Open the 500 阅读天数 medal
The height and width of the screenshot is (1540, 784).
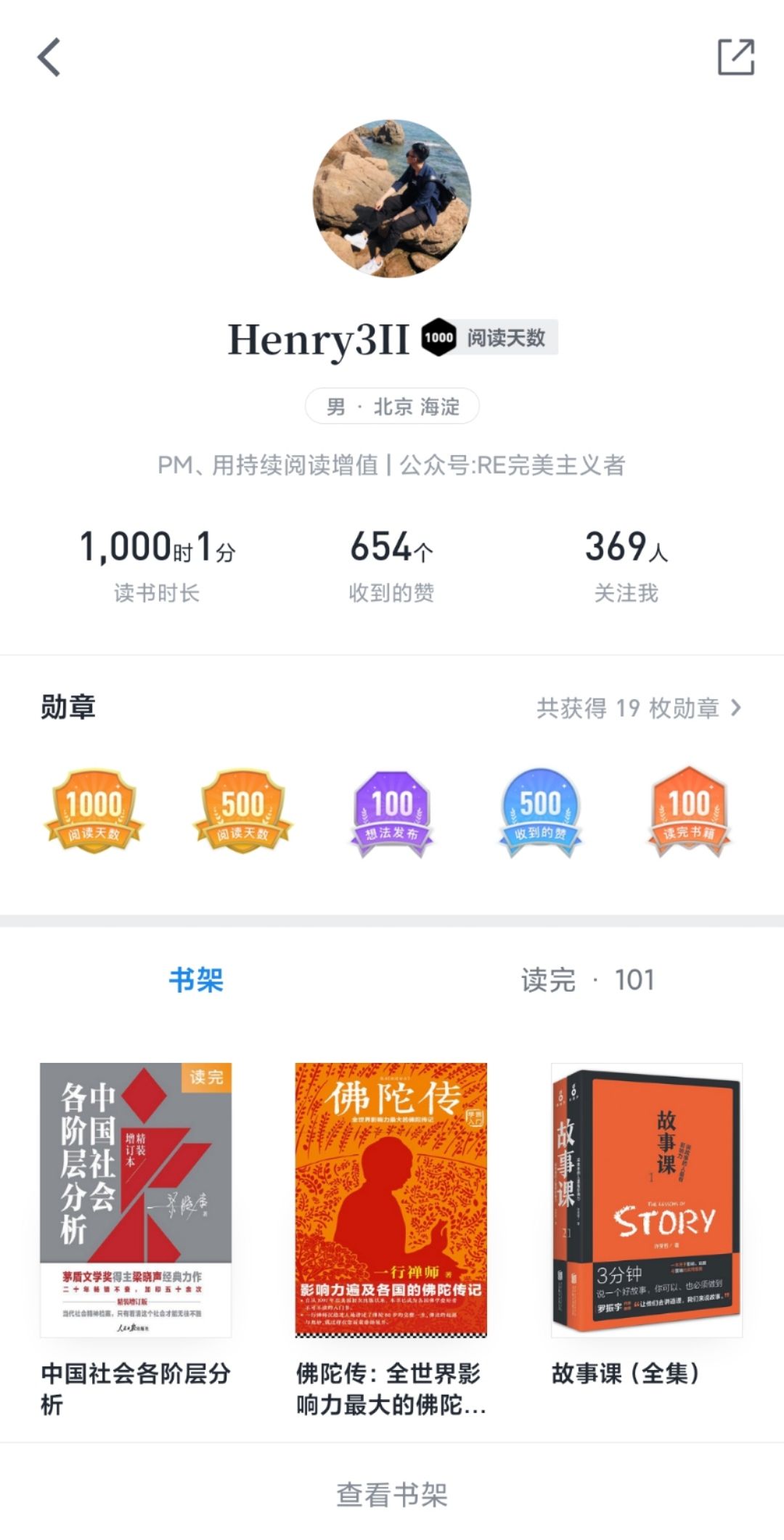242,812
